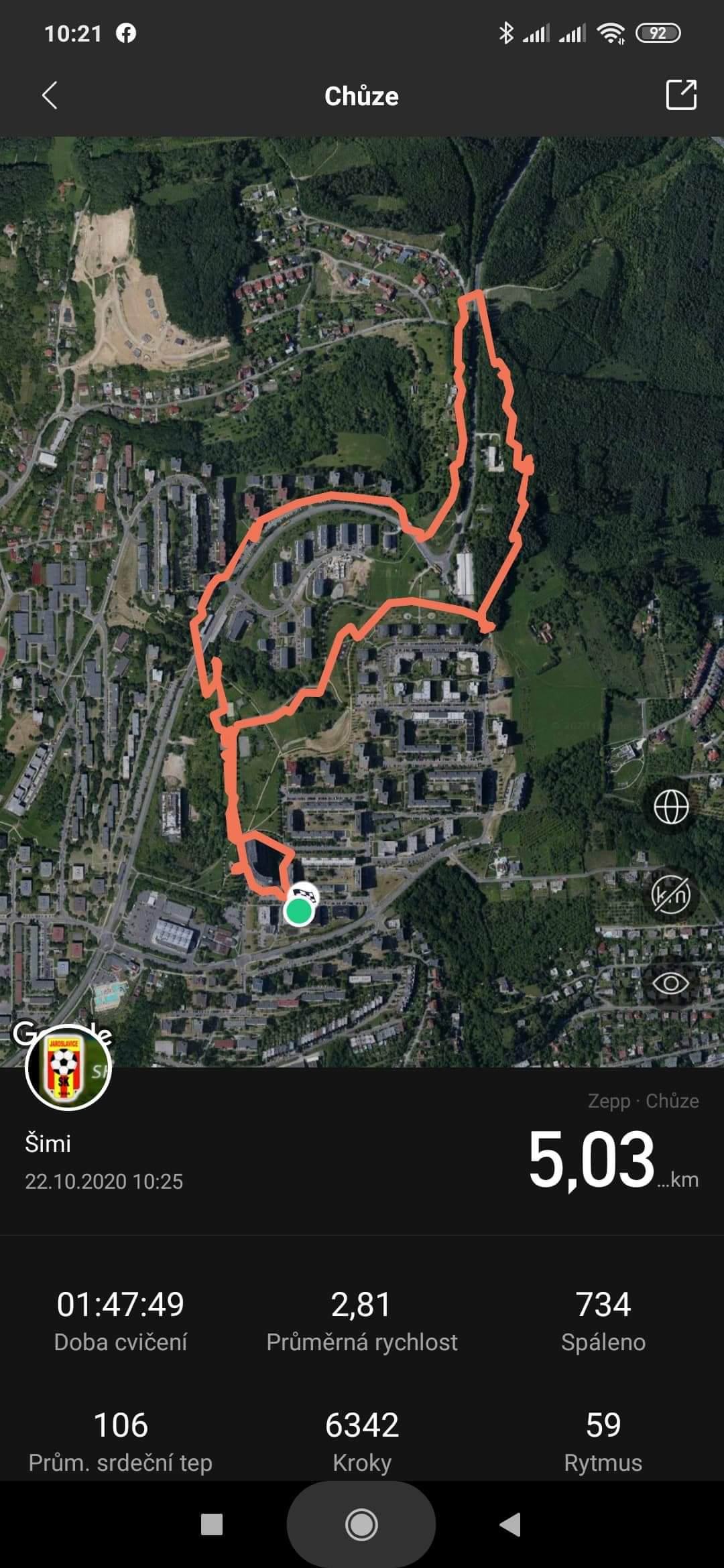Change the map type with globe icon
Image resolution: width=724 pixels, height=1568 pixels.
671,806
